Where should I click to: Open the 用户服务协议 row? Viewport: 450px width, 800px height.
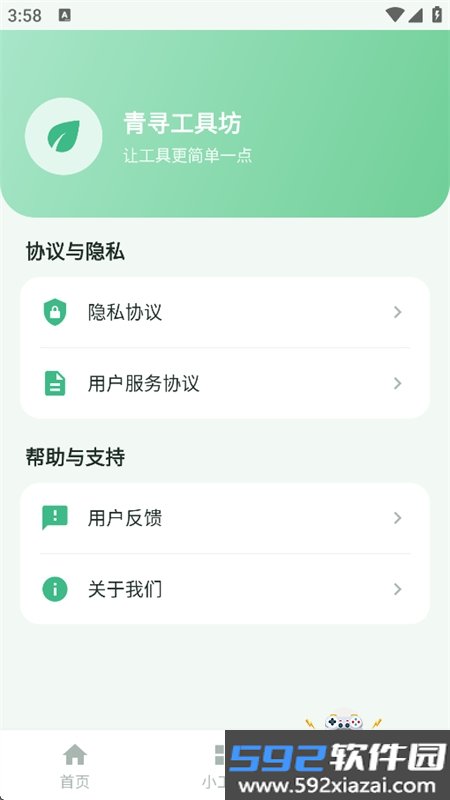point(224,383)
